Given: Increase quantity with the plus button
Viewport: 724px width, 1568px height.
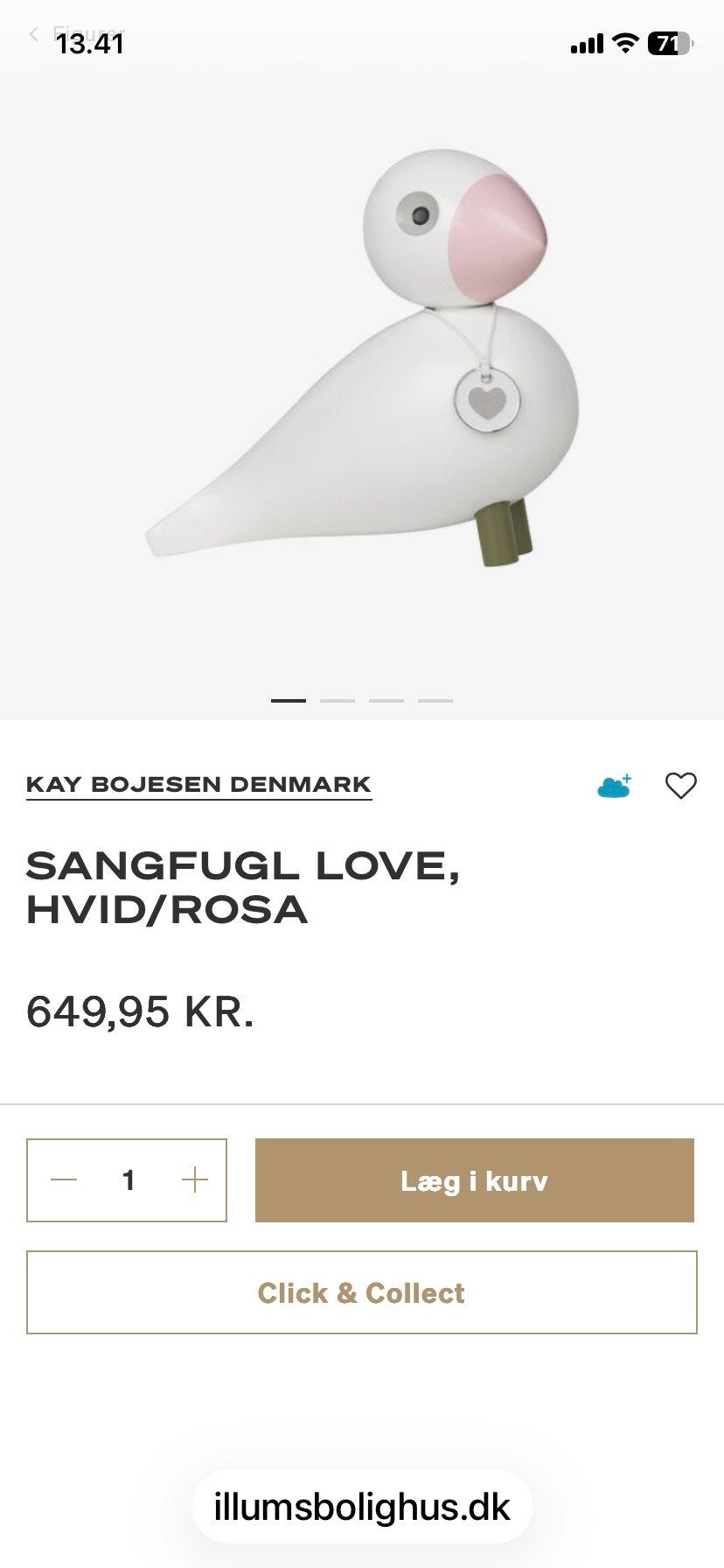Looking at the screenshot, I should [194, 1180].
